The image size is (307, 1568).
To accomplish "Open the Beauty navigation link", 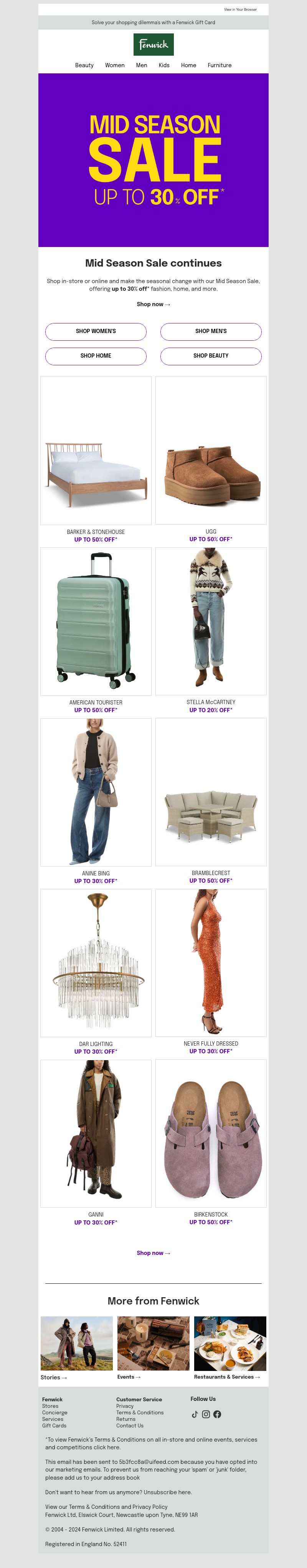I will (84, 65).
